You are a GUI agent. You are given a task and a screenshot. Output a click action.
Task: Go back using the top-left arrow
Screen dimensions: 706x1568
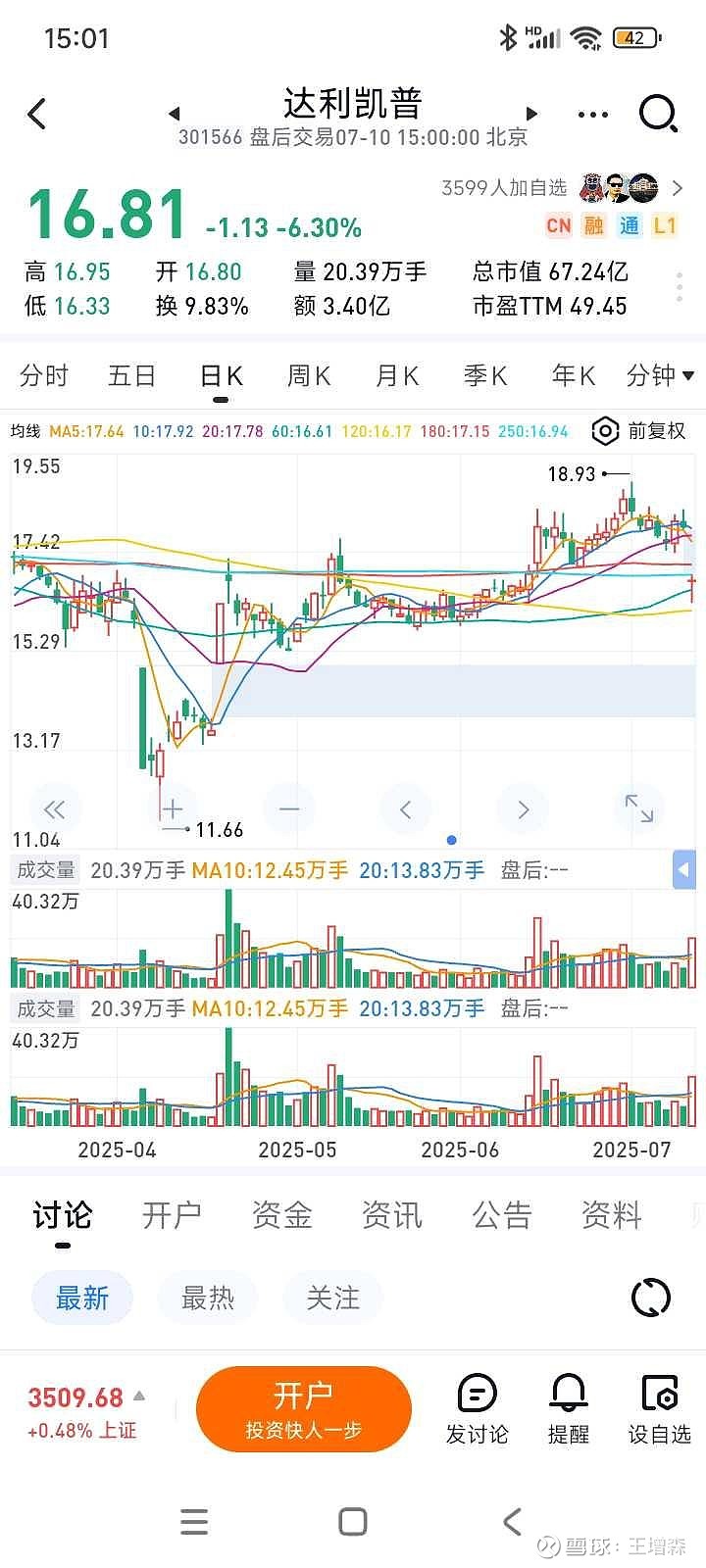coord(37,114)
